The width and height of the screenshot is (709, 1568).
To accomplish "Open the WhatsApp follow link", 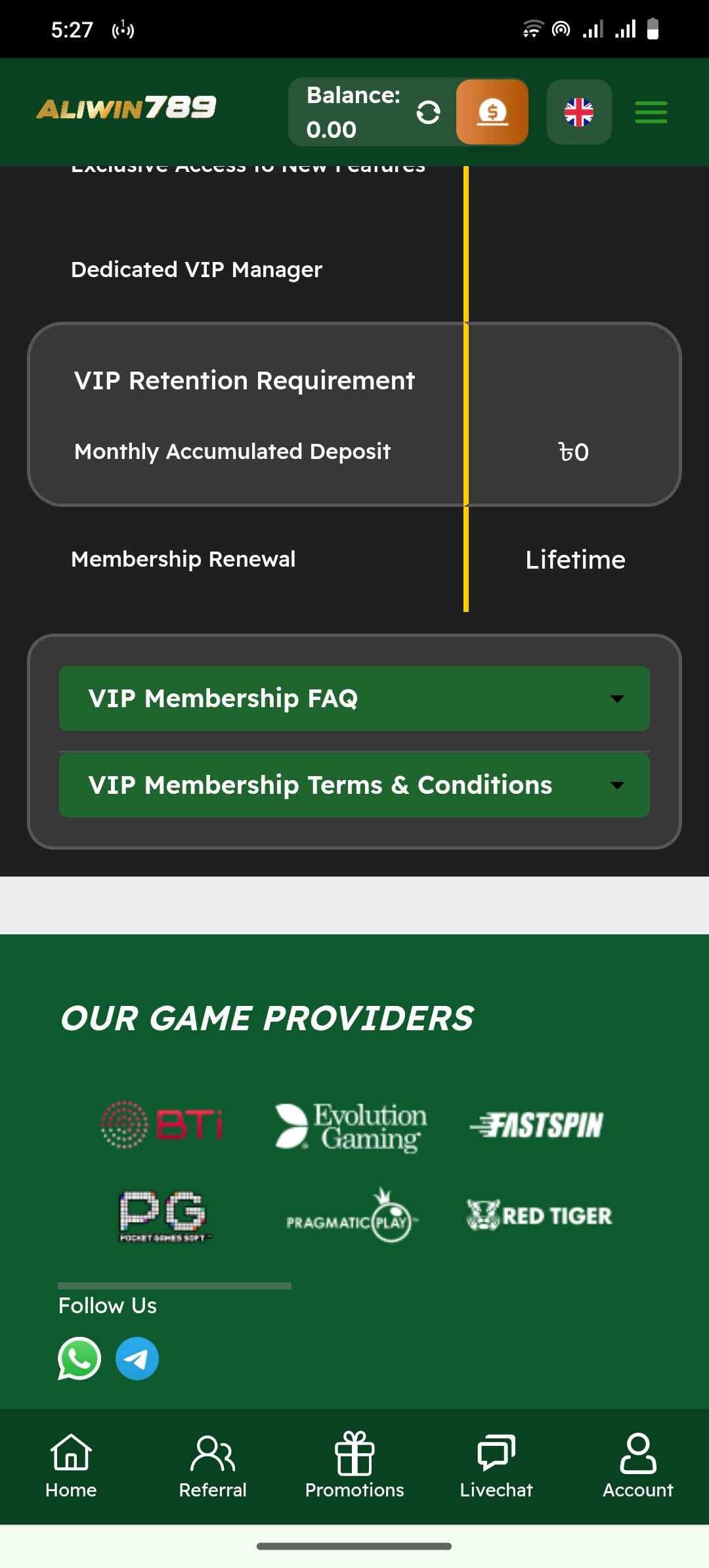I will point(79,1359).
